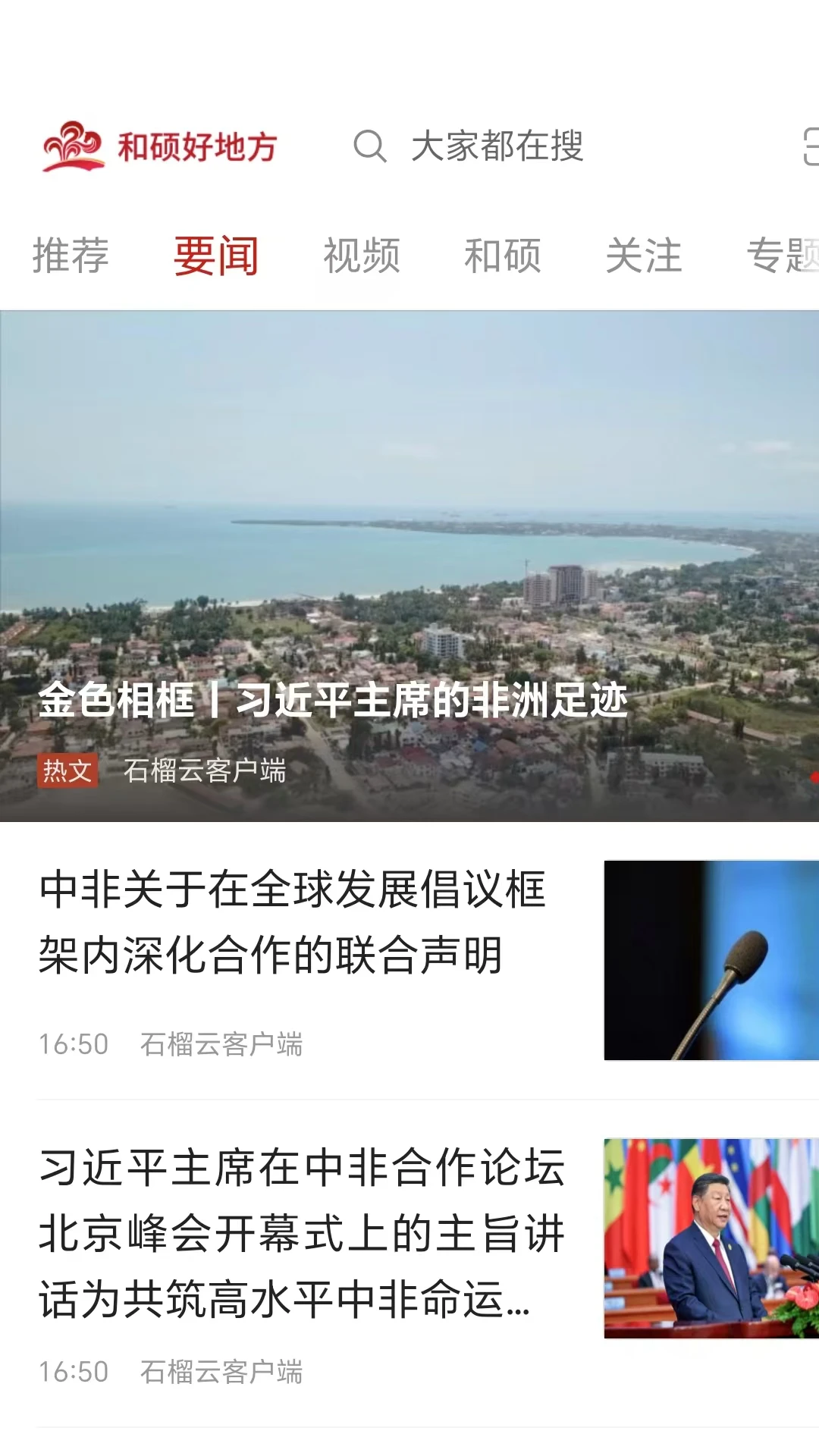Switch to the 推荐 tab
The height and width of the screenshot is (1456, 819).
[71, 256]
